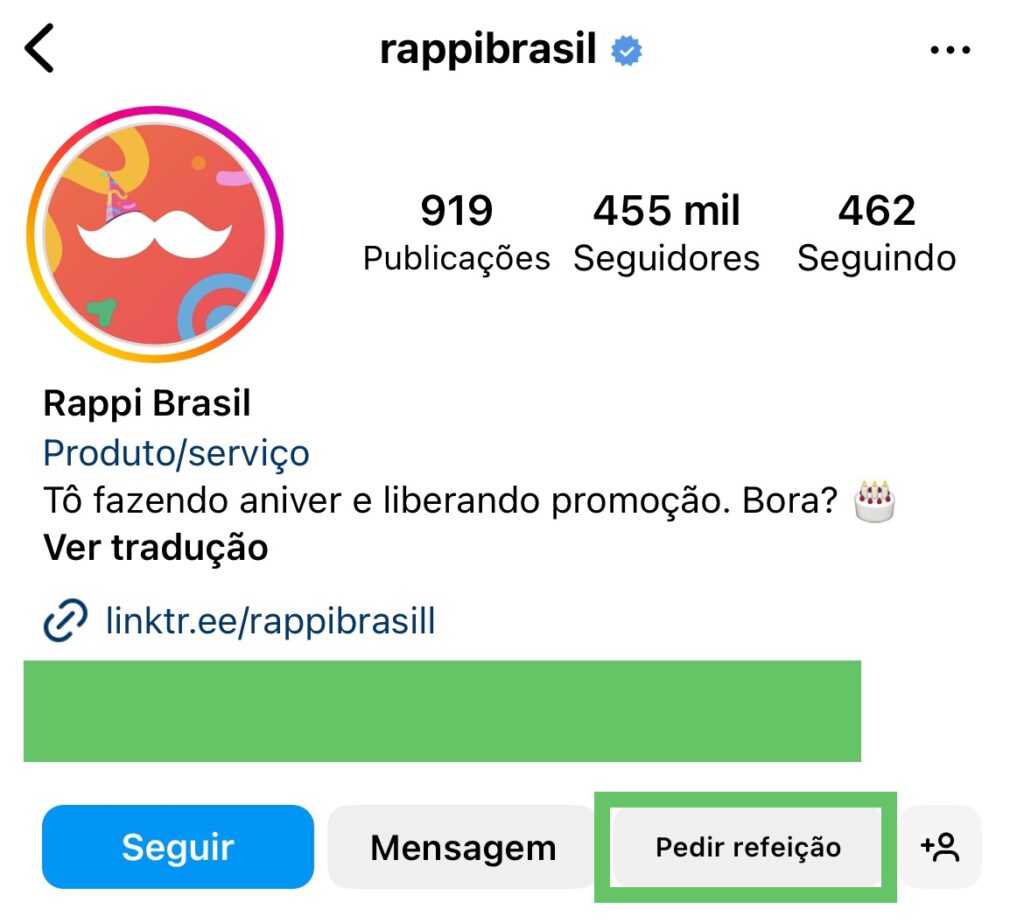1024x923 pixels.
Task: Open the linktr.ee/rappibrasill link
Action: tap(270, 621)
